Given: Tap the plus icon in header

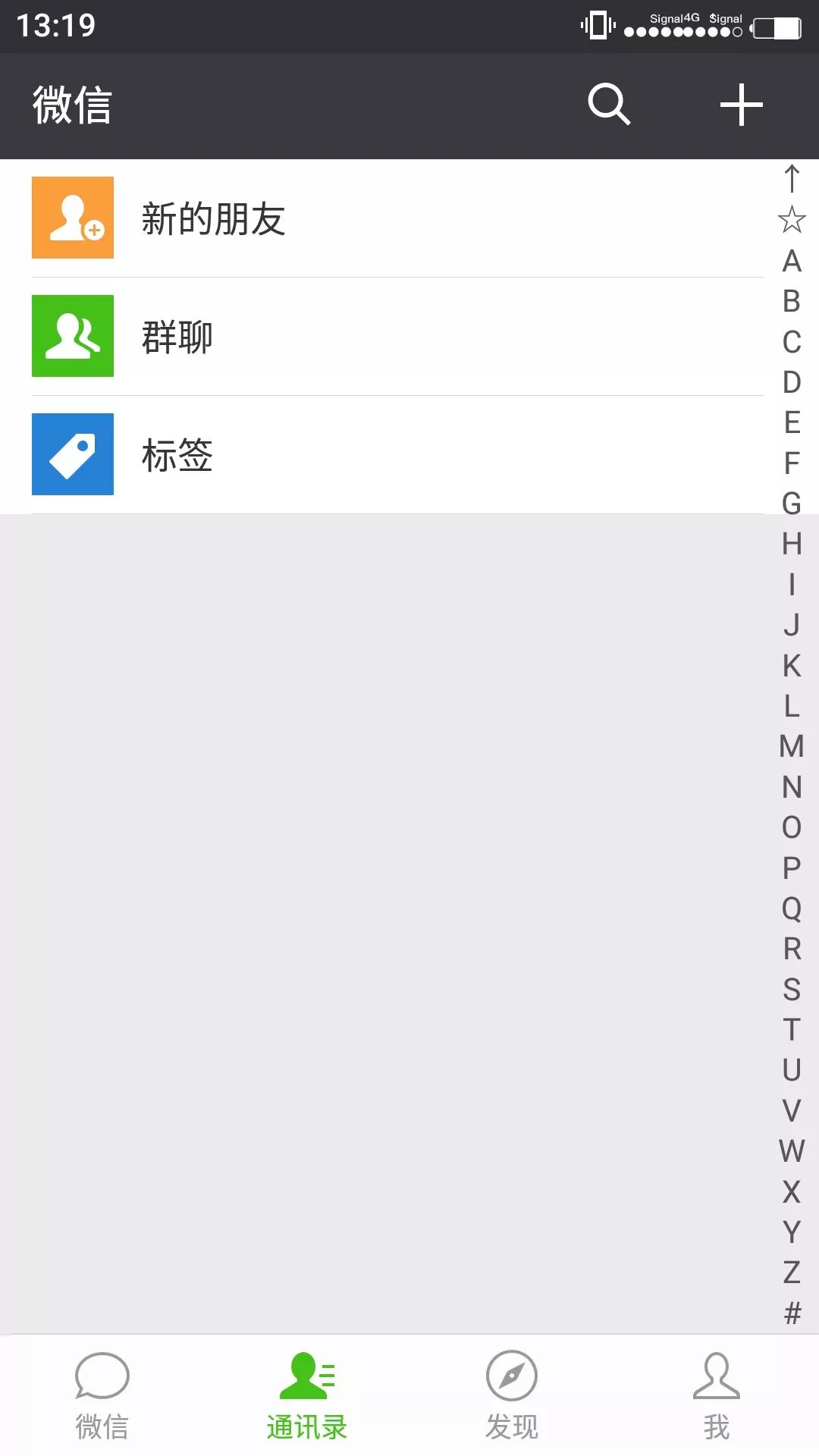Looking at the screenshot, I should point(741,105).
